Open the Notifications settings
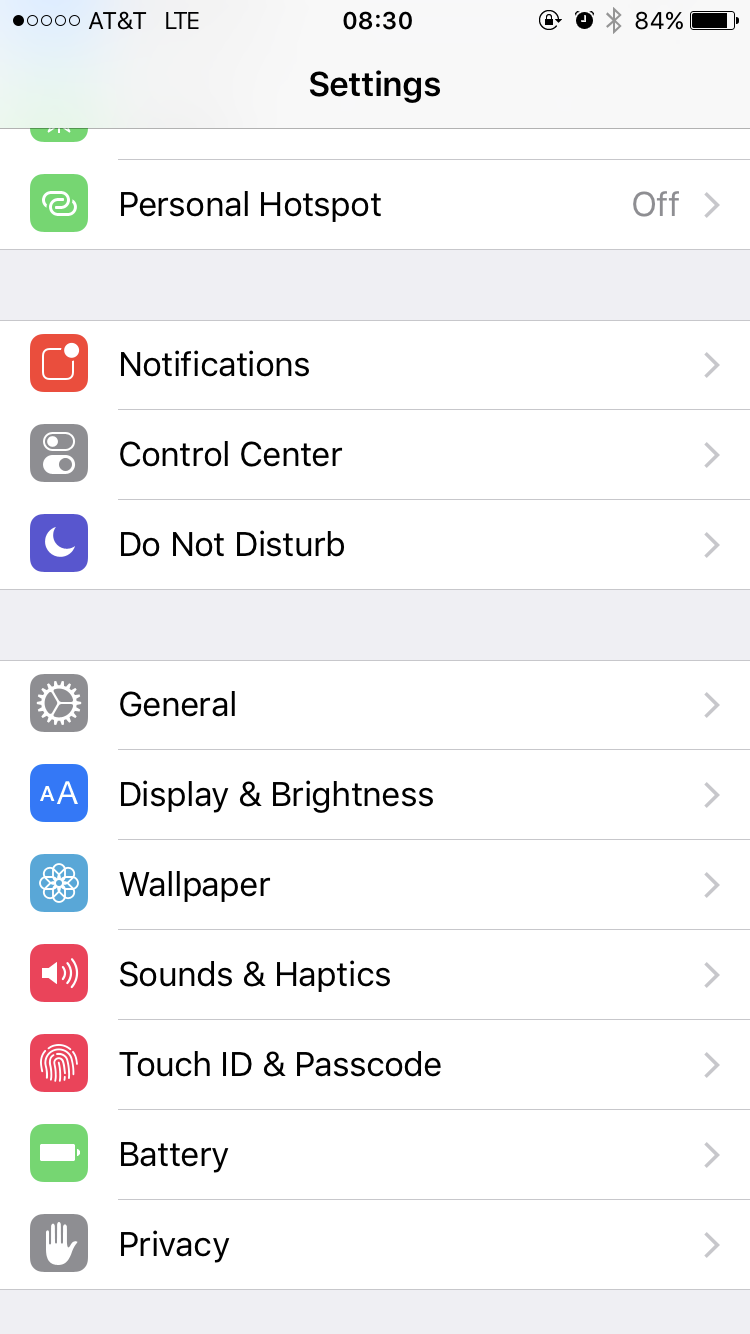Screen dimensions: 750x1334 pyautogui.click(x=375, y=365)
